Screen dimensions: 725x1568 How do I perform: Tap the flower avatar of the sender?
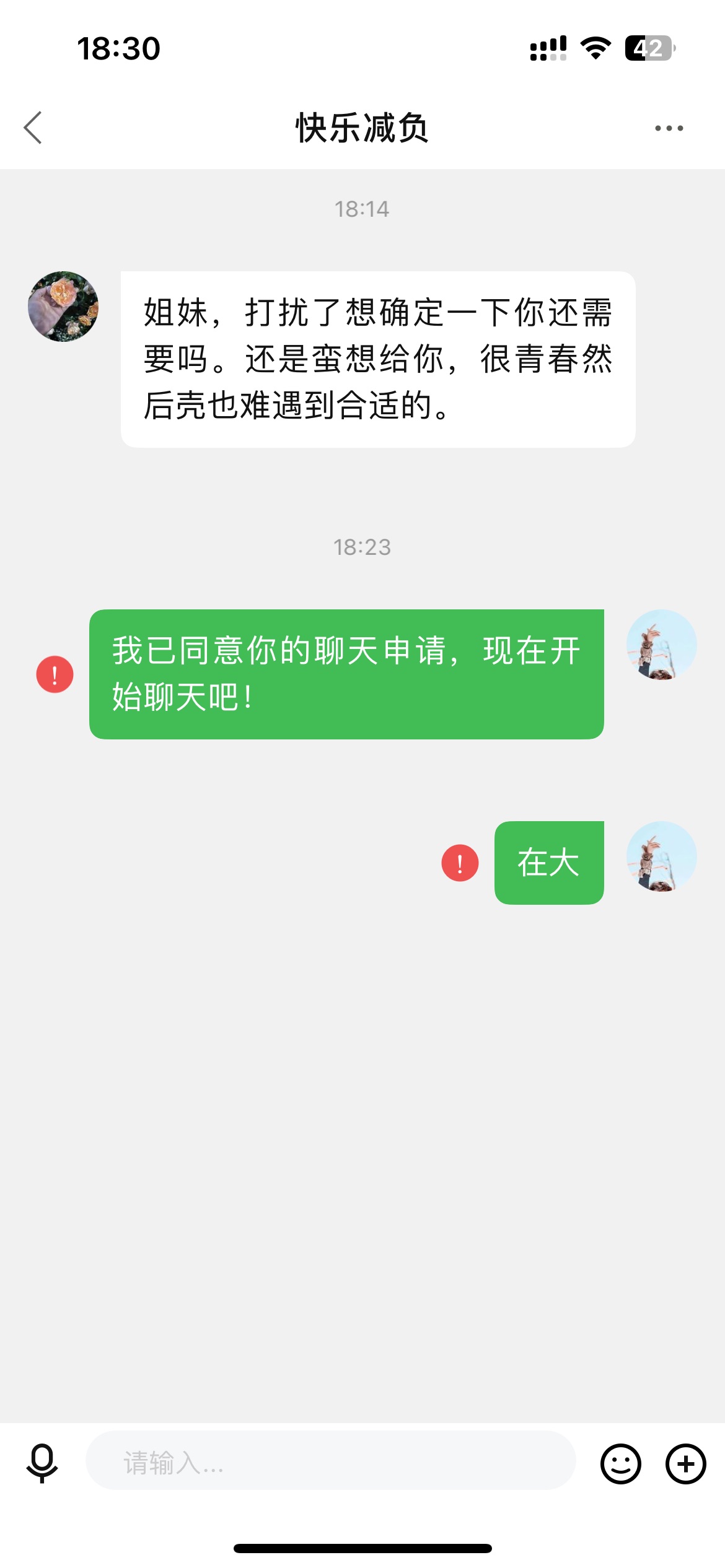[63, 306]
